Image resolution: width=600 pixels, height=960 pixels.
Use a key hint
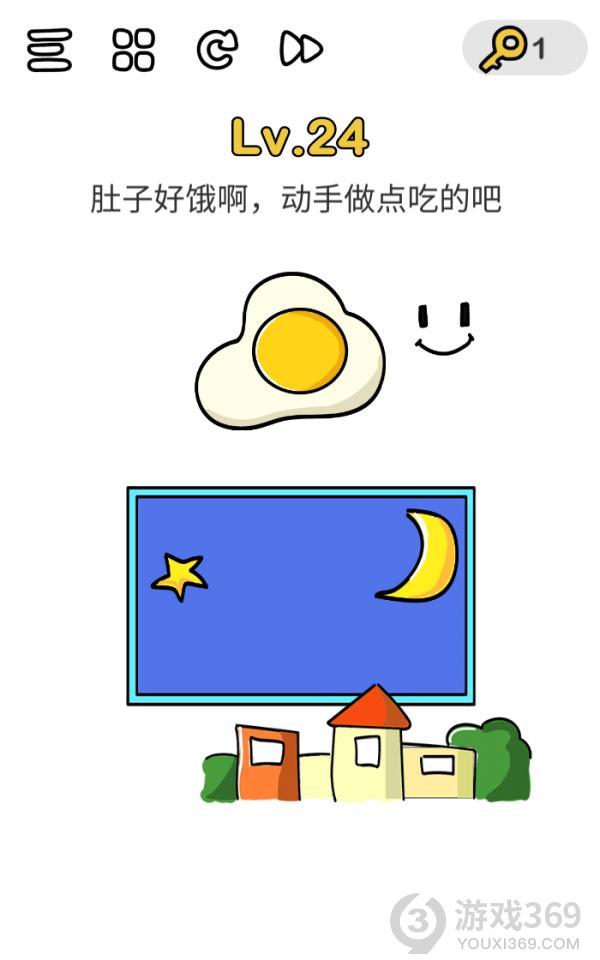pos(523,48)
